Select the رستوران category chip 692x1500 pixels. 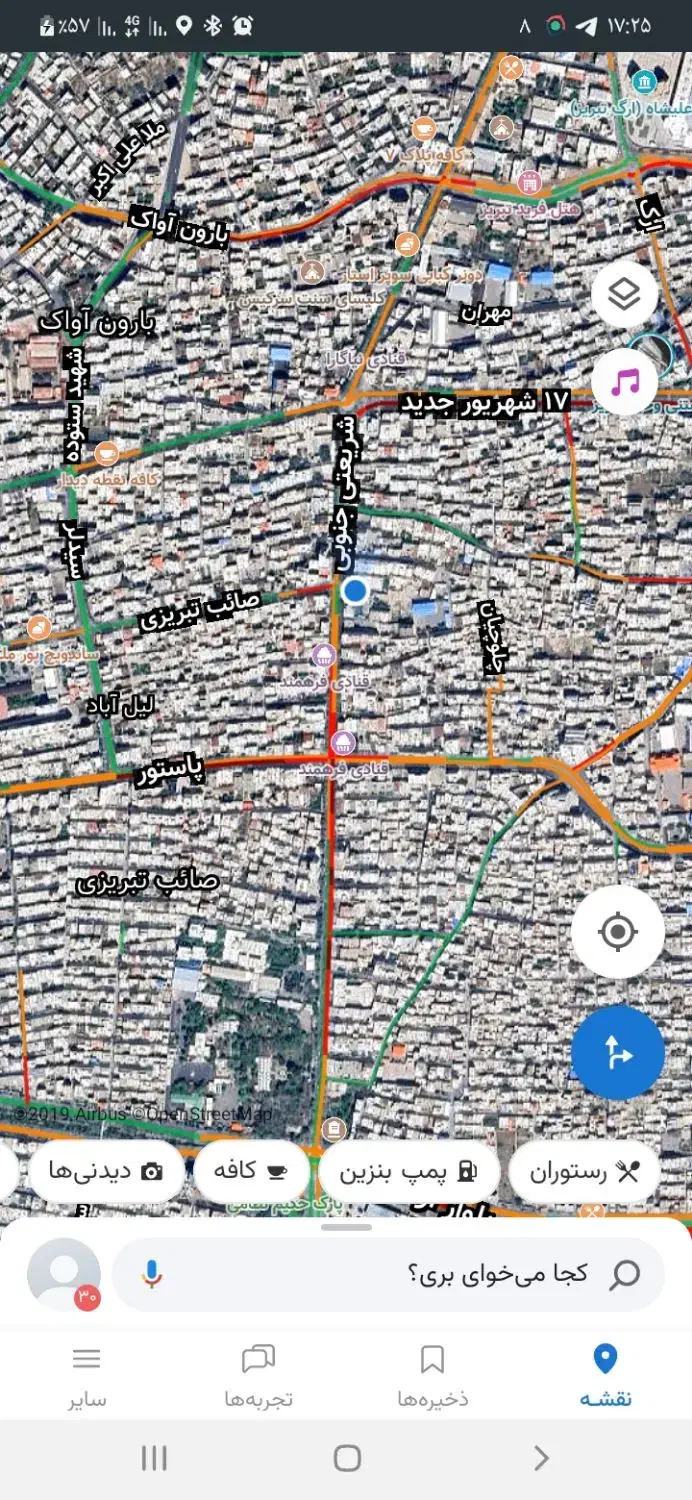tap(584, 1172)
